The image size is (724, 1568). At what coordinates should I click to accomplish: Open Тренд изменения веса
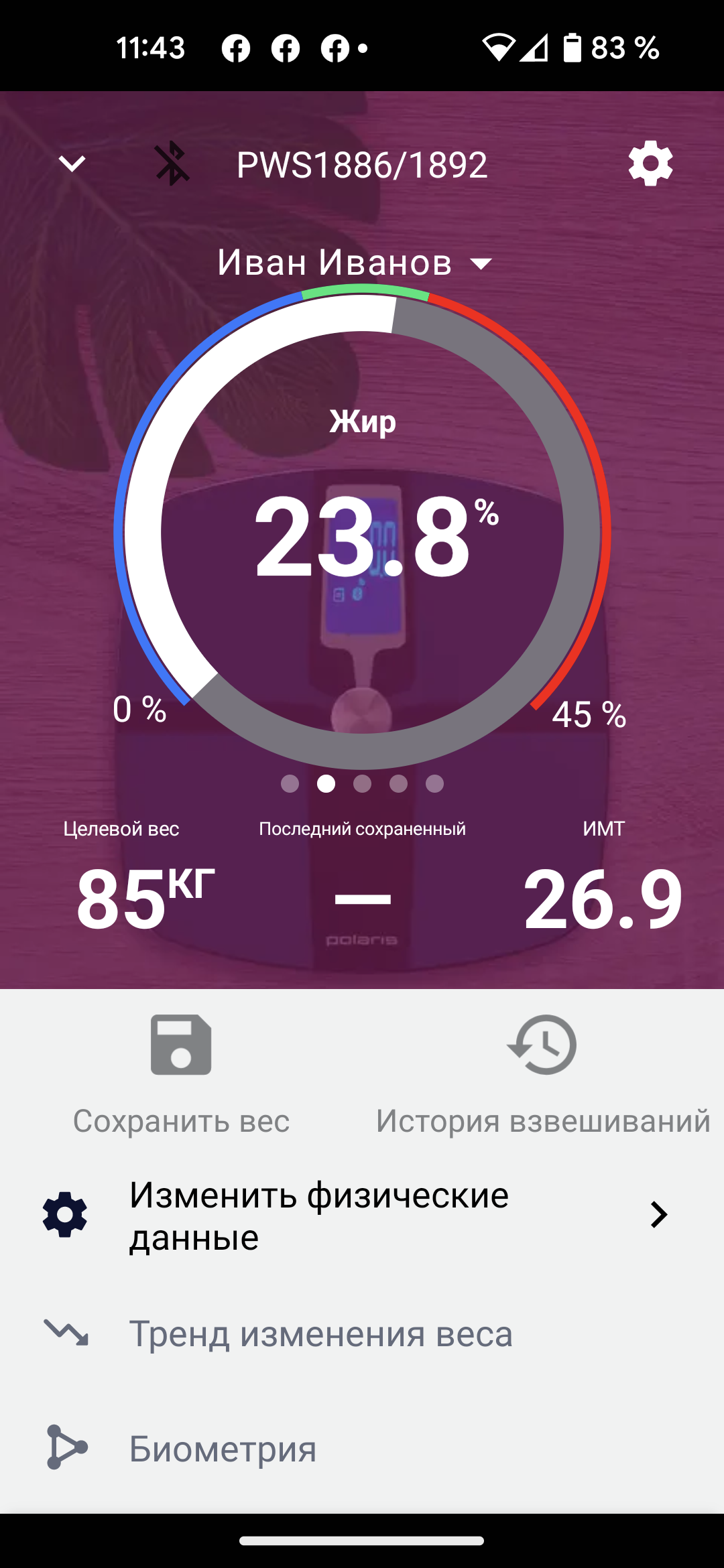pos(320,1333)
